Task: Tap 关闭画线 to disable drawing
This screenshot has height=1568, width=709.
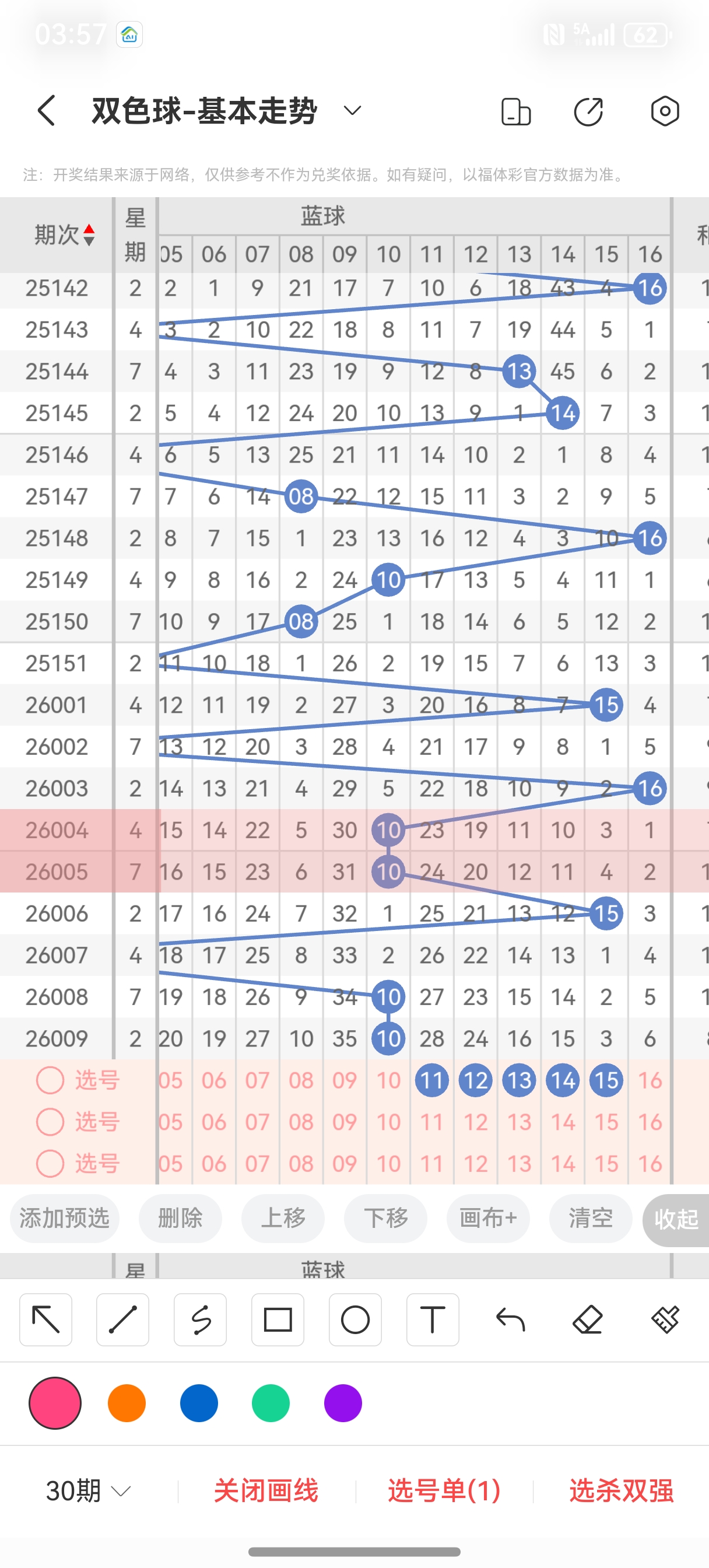Action: (266, 1490)
